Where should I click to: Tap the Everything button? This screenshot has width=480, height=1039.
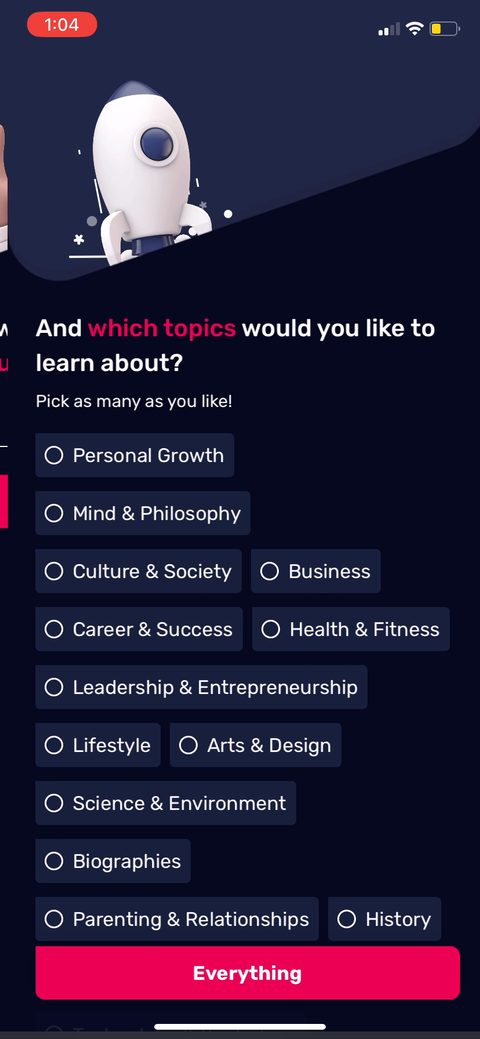coord(247,973)
